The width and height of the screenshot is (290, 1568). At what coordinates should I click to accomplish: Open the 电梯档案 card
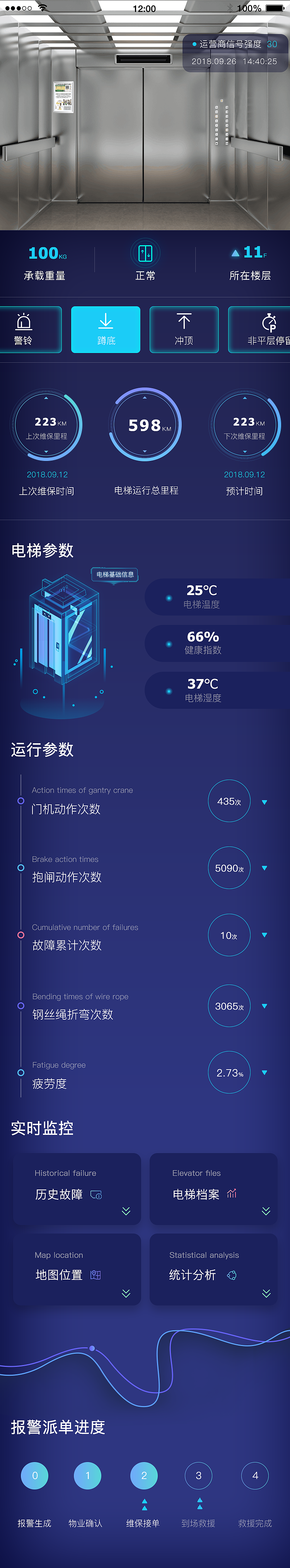pyautogui.click(x=213, y=1189)
